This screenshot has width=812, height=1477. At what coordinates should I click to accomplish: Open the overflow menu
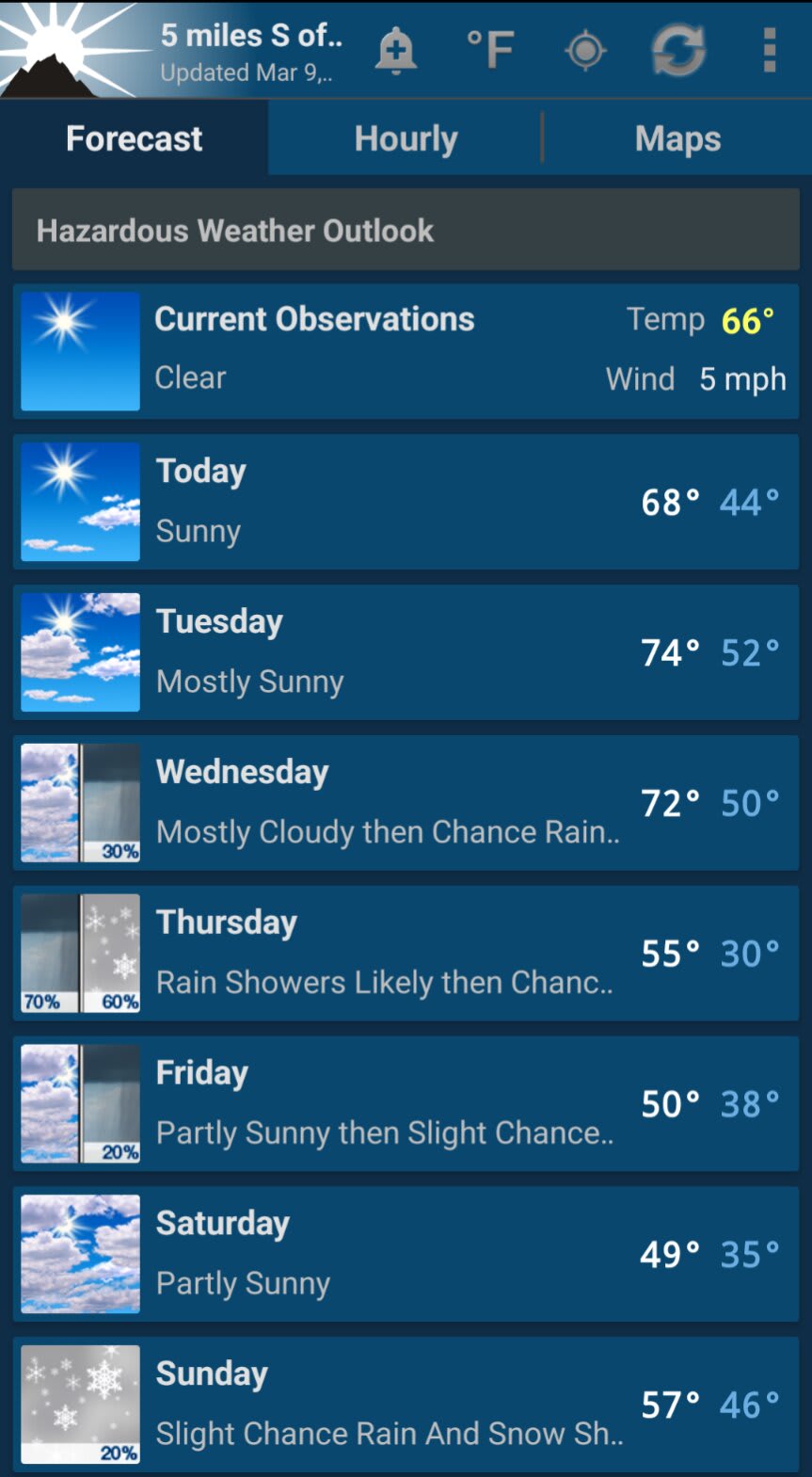coord(770,50)
